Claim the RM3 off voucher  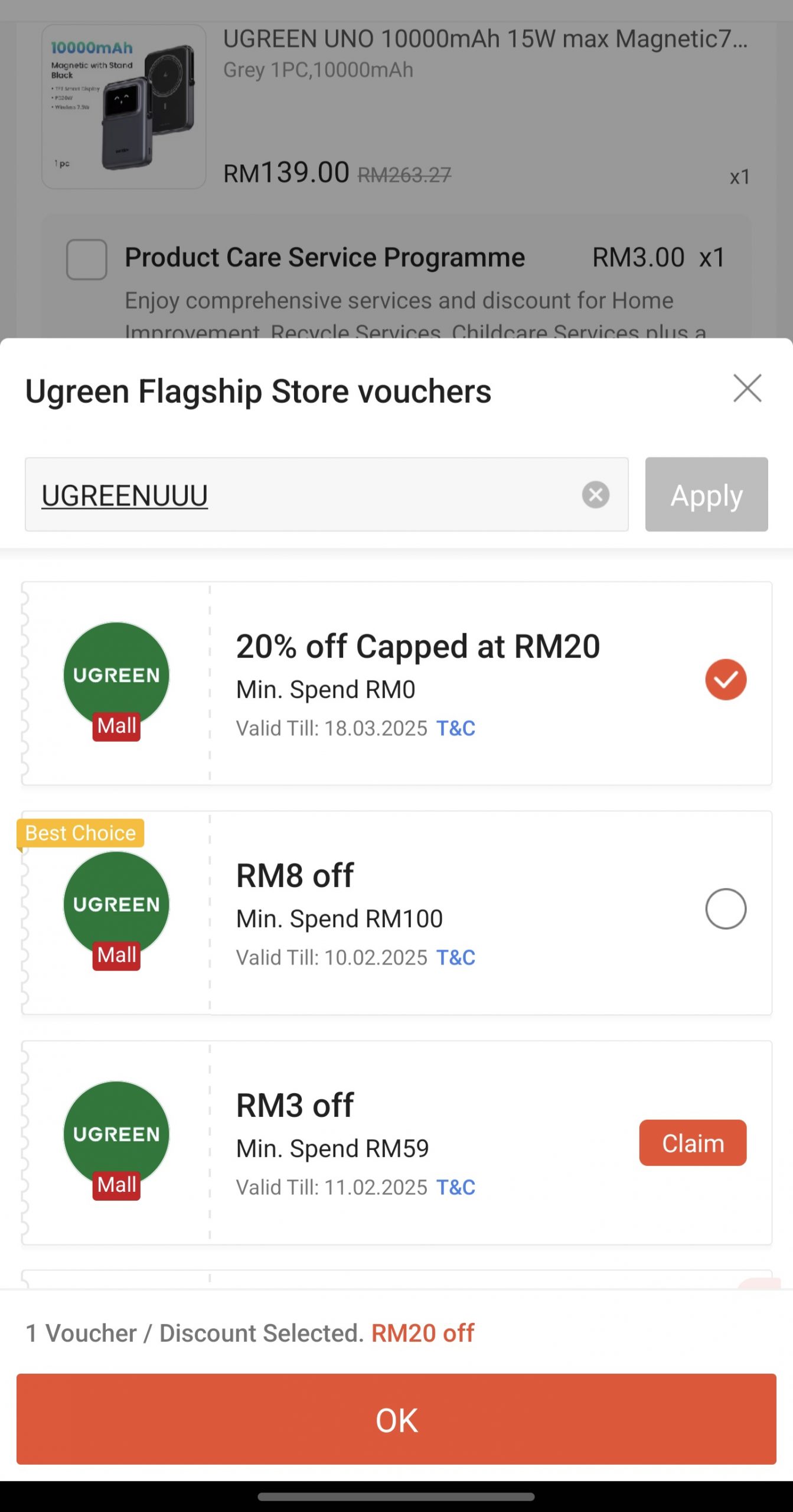pos(692,1143)
